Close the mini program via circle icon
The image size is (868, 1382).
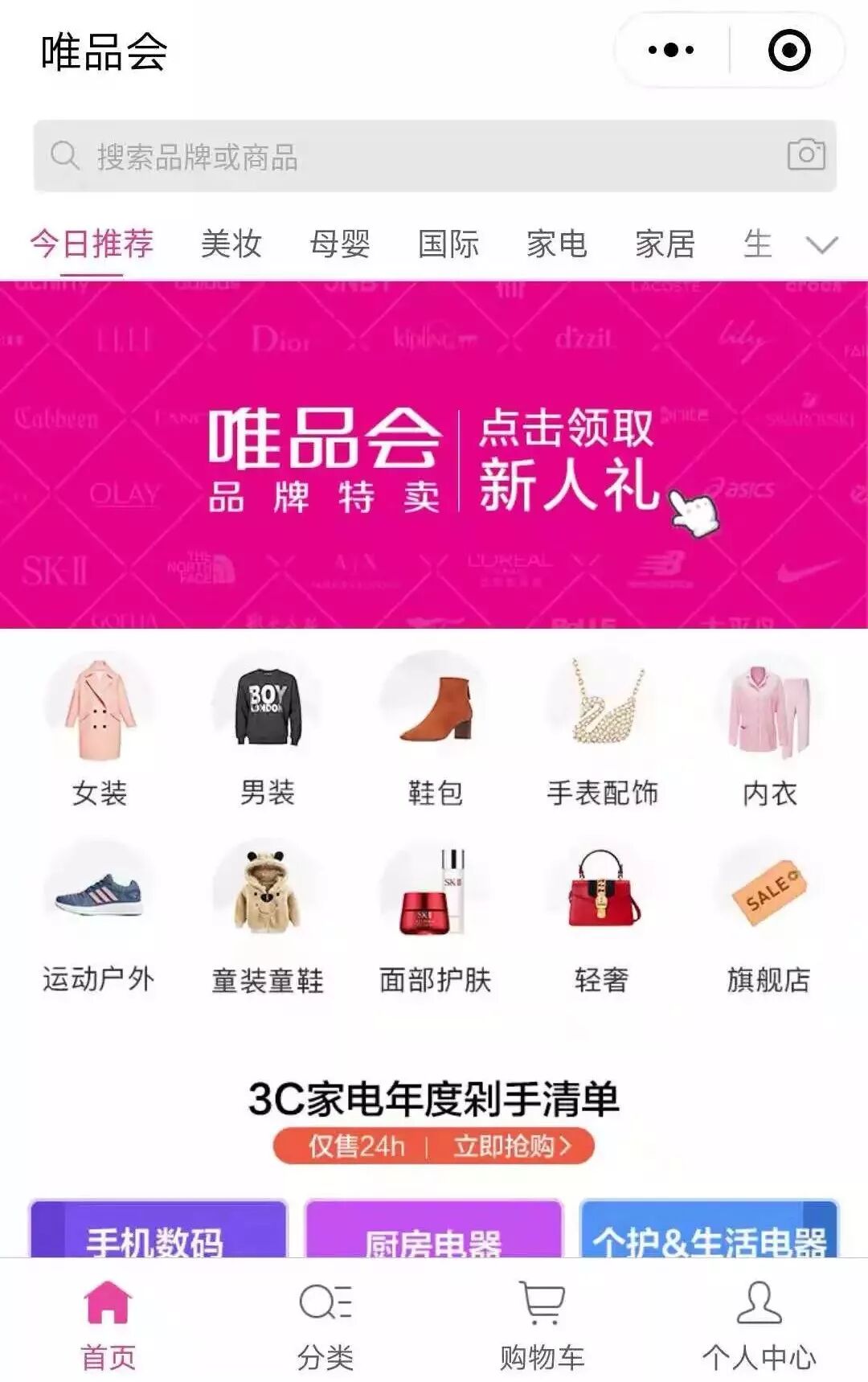pyautogui.click(x=788, y=51)
